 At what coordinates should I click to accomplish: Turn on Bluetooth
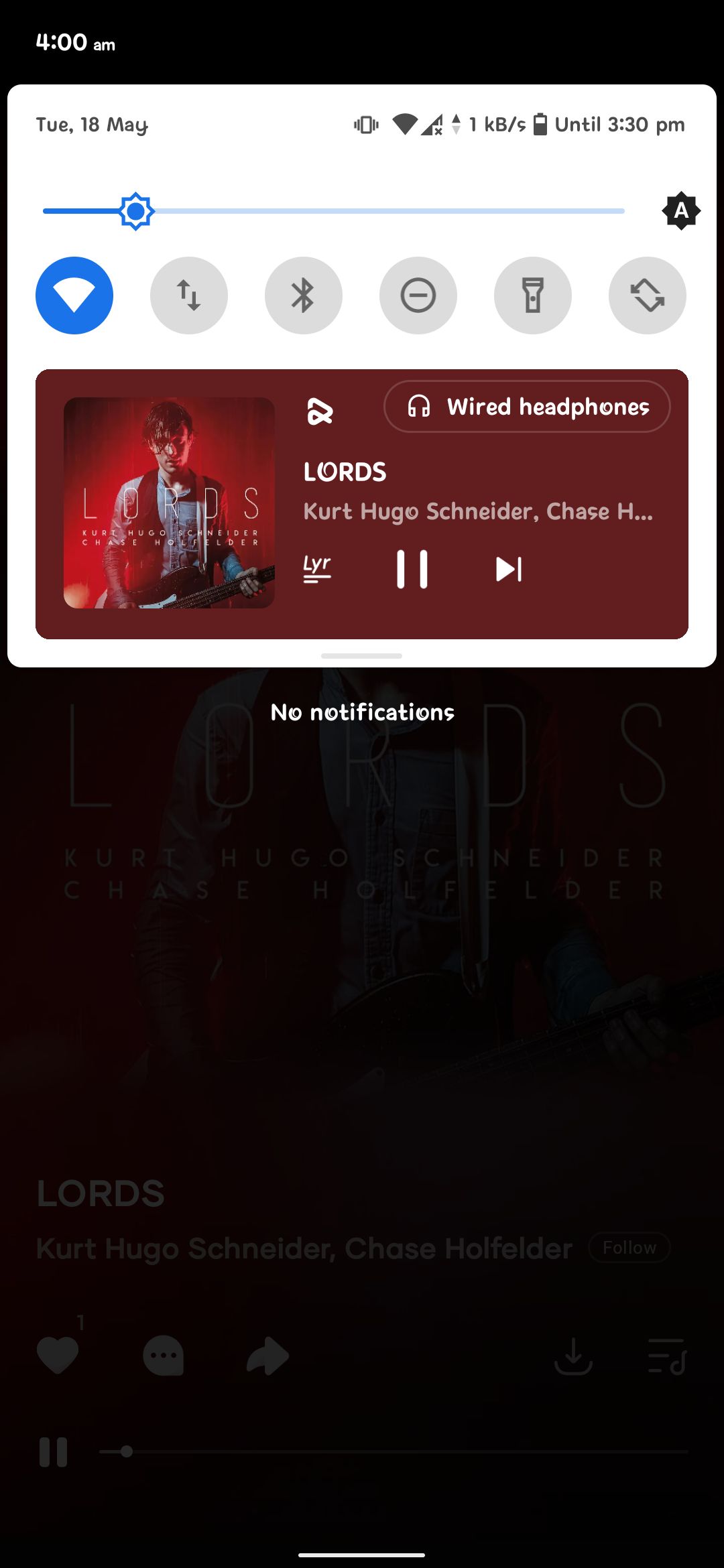pos(304,296)
